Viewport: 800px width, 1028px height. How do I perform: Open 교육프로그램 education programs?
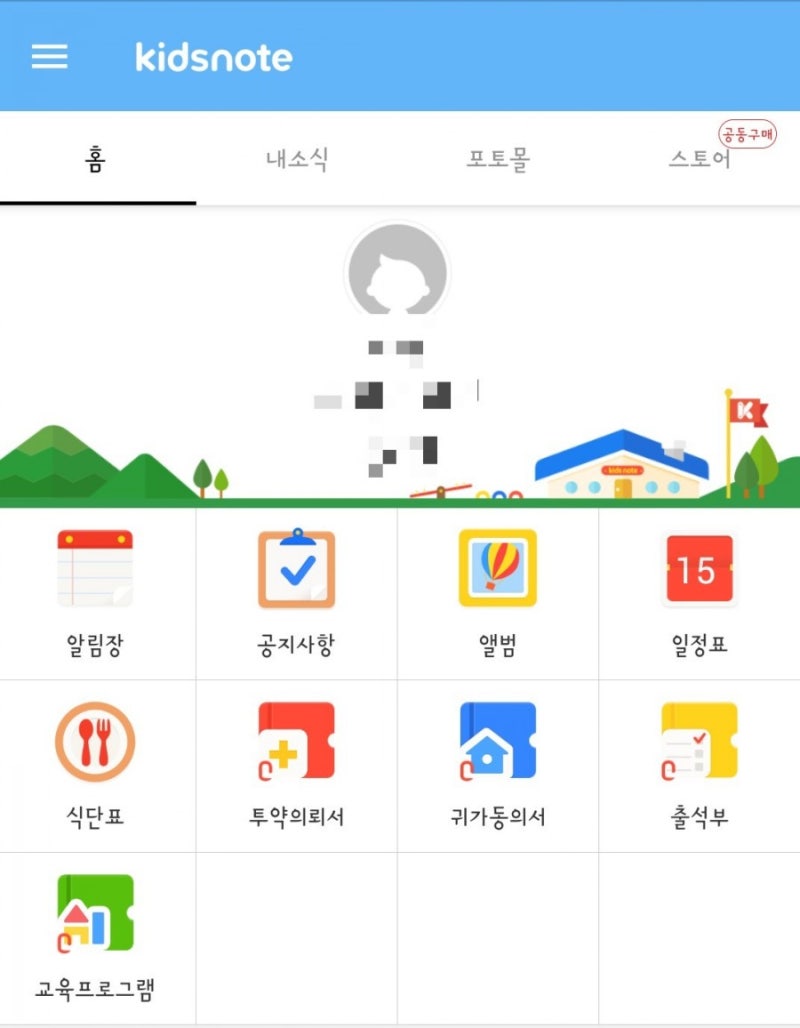(x=95, y=937)
